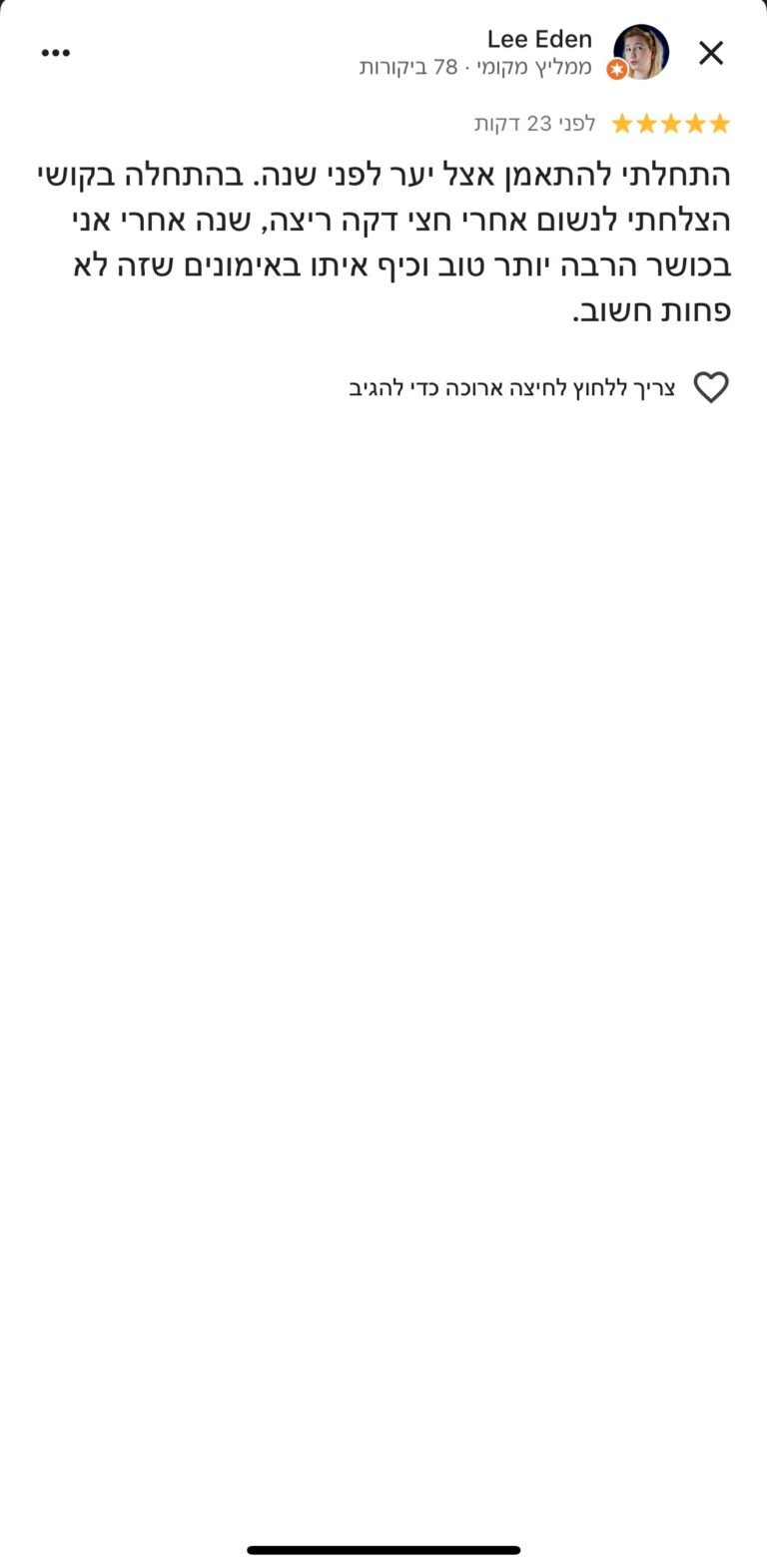The width and height of the screenshot is (767, 1568).
Task: Tap the second star of the review rating
Action: [645, 123]
